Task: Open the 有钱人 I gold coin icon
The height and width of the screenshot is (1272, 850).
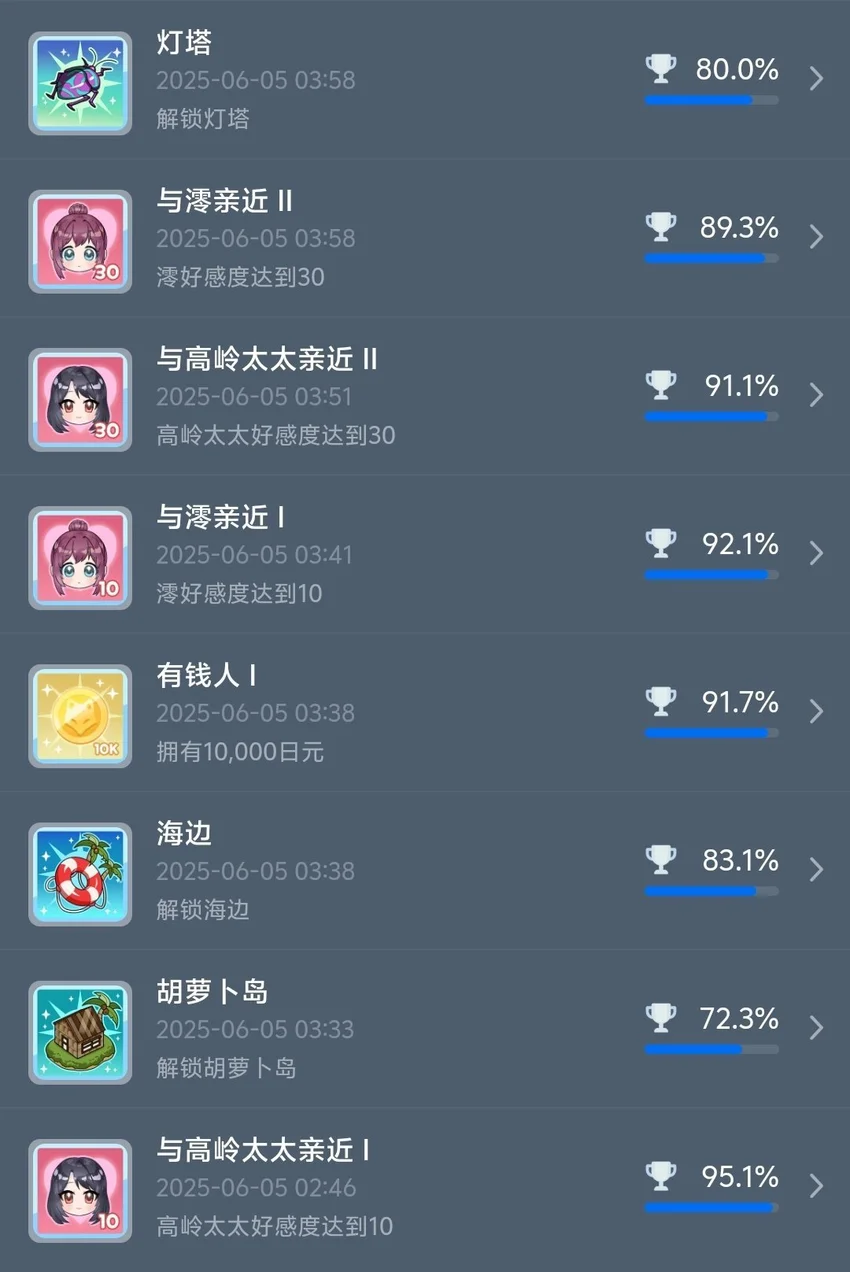Action: (80, 717)
